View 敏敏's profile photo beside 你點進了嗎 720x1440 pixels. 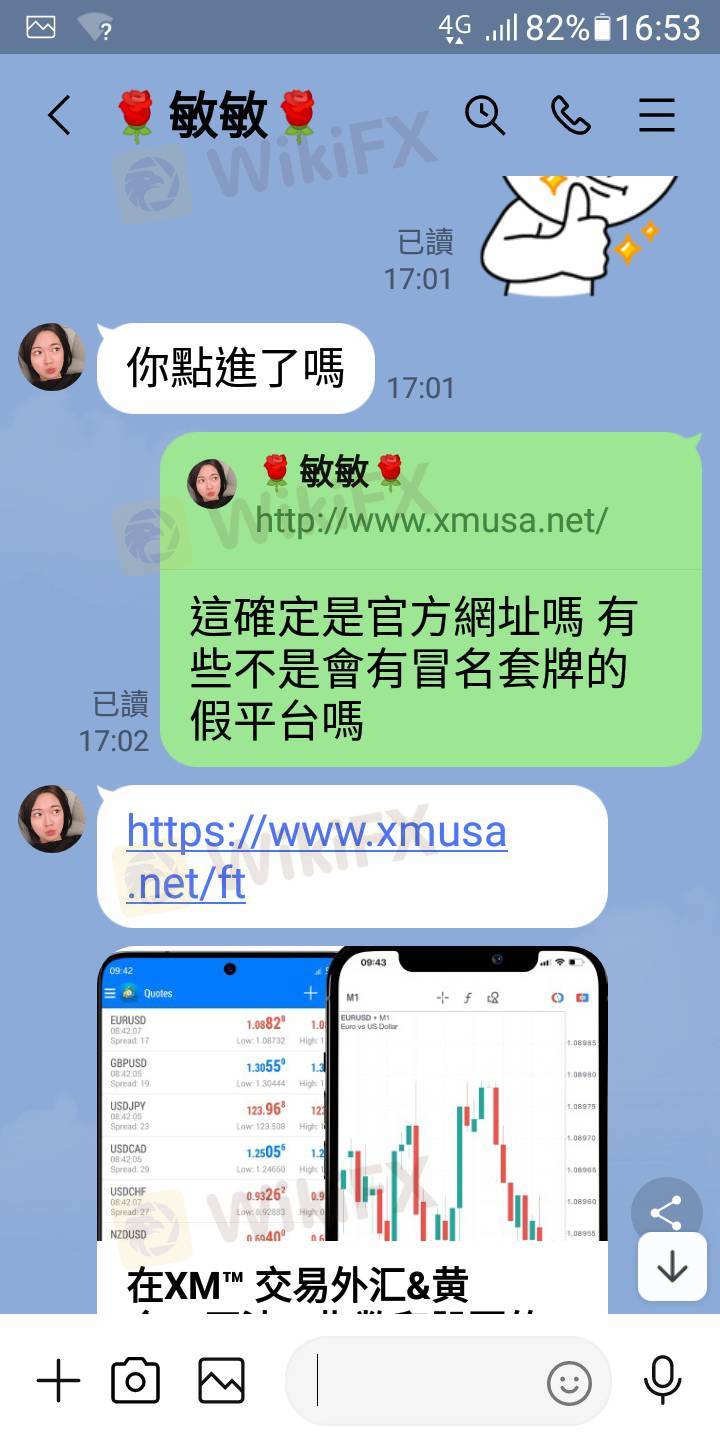click(x=52, y=357)
